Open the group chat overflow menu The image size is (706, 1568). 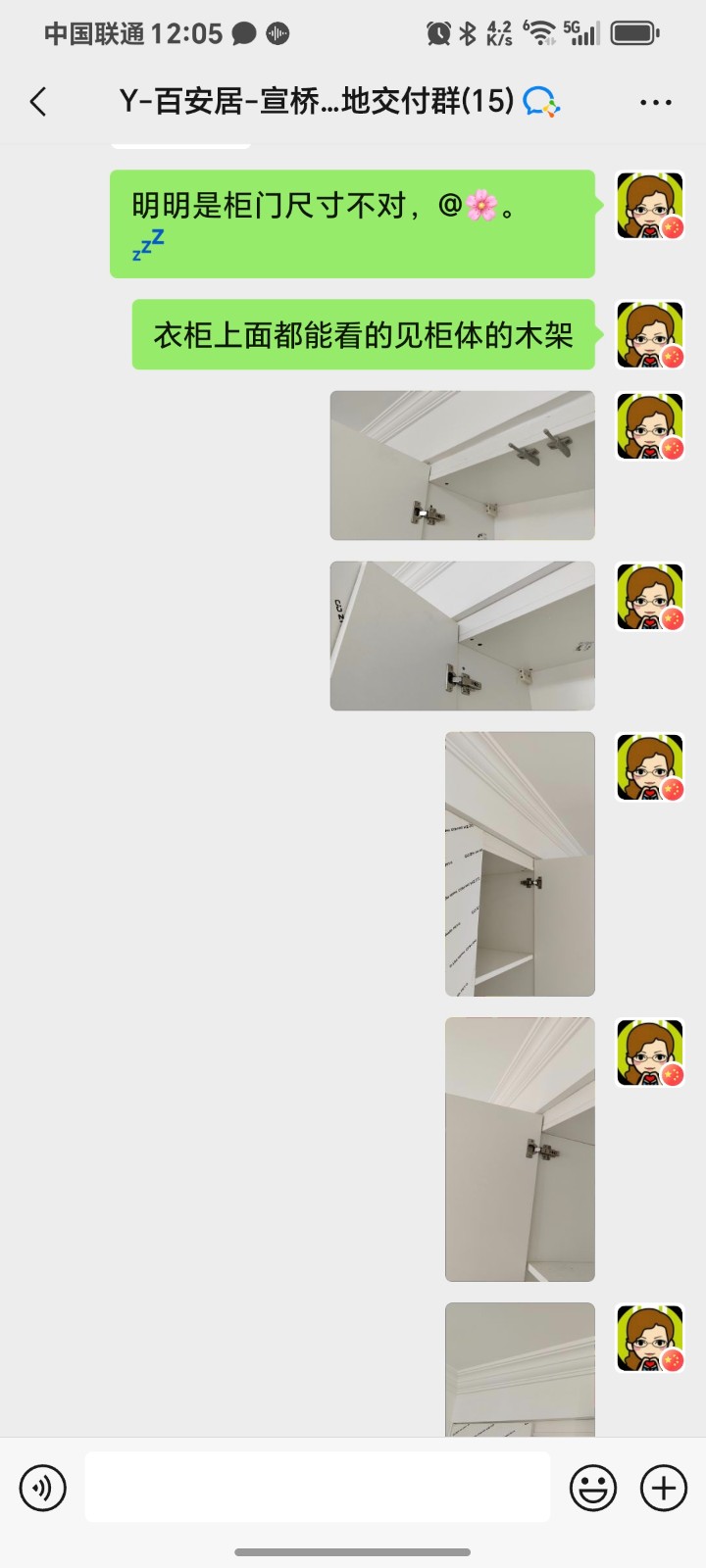pyautogui.click(x=655, y=101)
